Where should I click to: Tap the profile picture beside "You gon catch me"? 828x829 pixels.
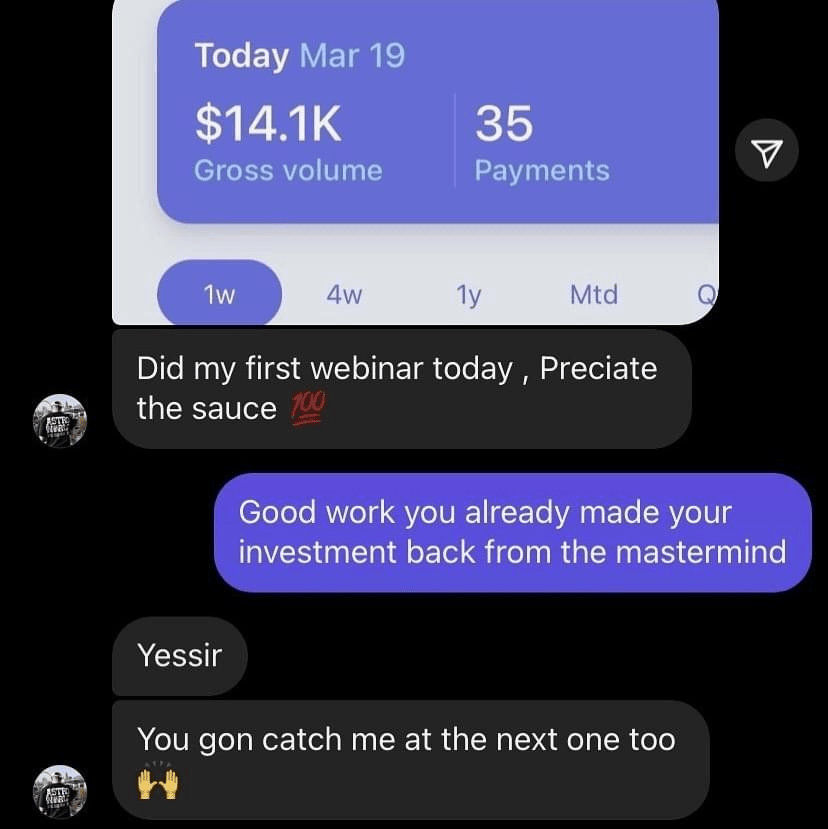point(60,792)
